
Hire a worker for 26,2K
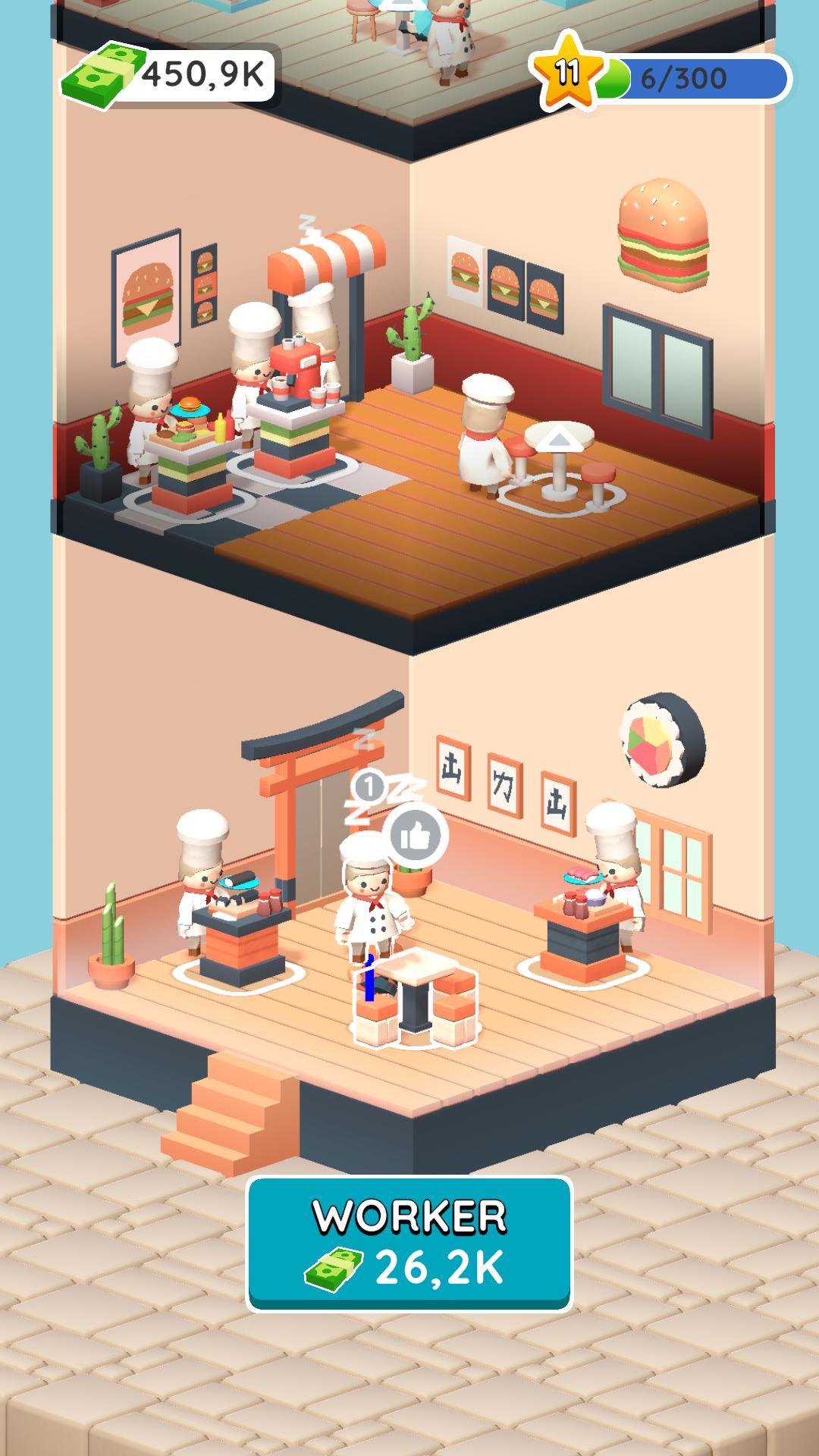(x=409, y=1244)
